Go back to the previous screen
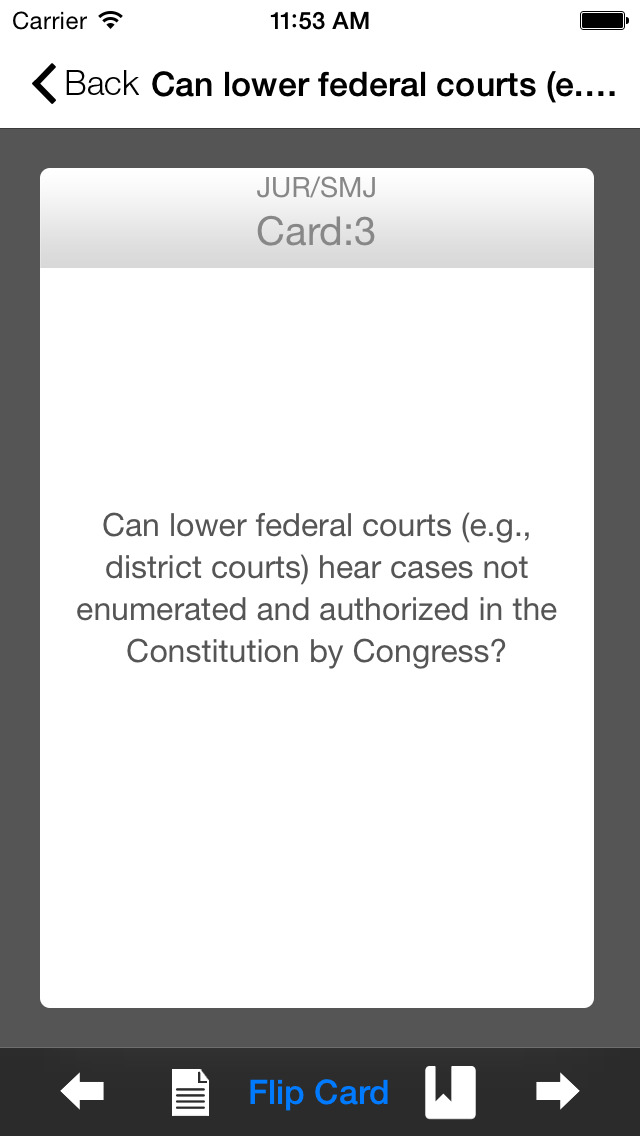The image size is (640, 1136). 85,84
